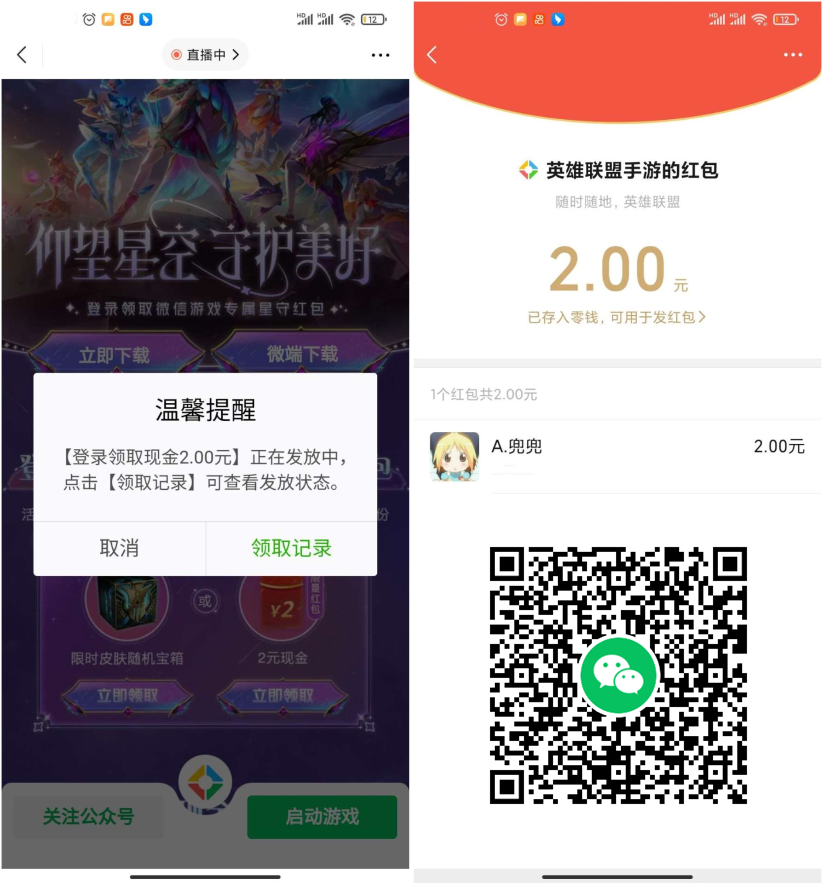Tap the back arrow on the red packet page

click(x=432, y=56)
